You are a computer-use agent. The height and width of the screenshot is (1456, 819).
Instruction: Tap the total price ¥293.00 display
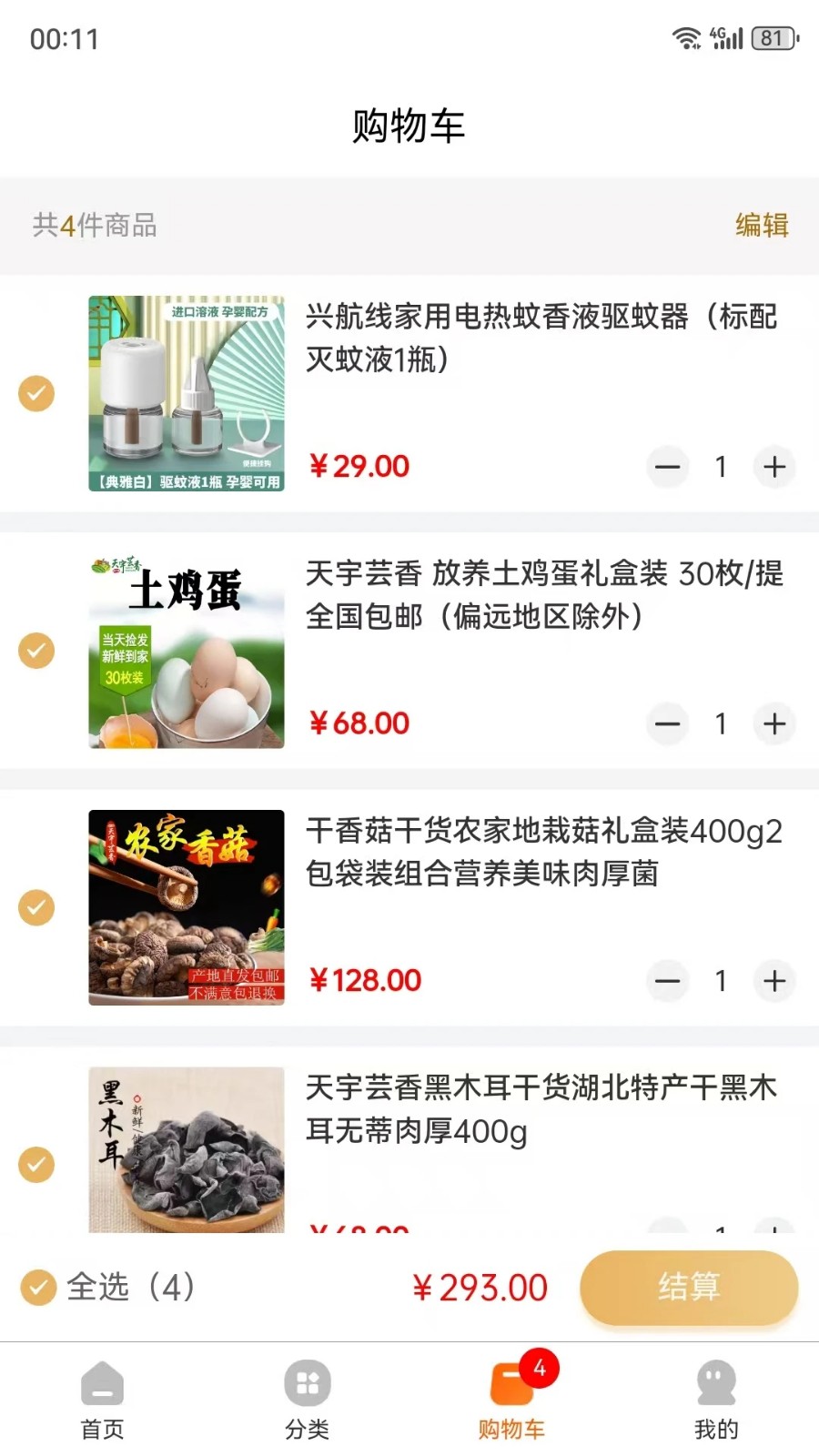coord(480,1287)
